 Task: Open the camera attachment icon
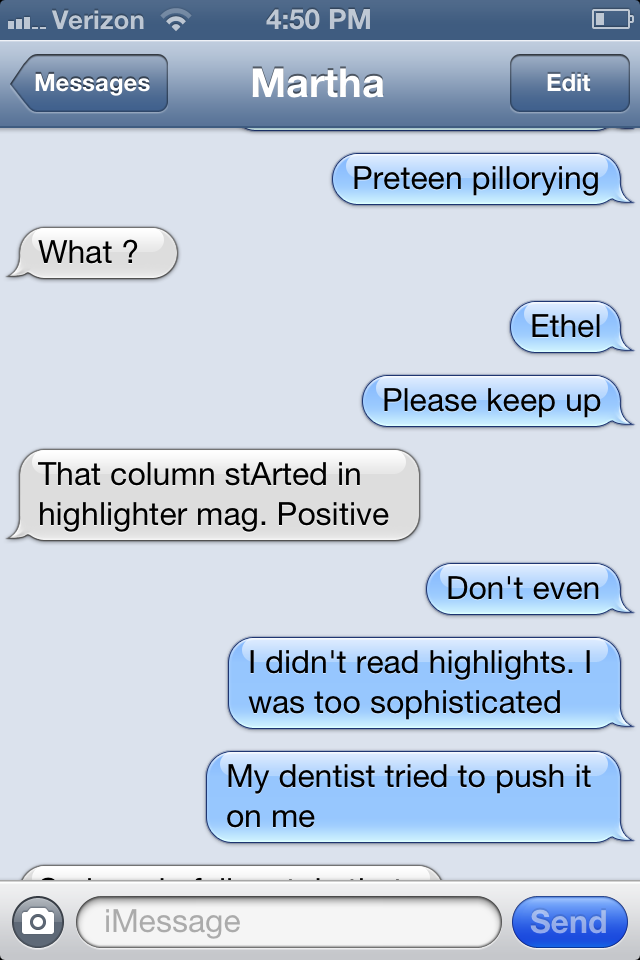[38, 921]
